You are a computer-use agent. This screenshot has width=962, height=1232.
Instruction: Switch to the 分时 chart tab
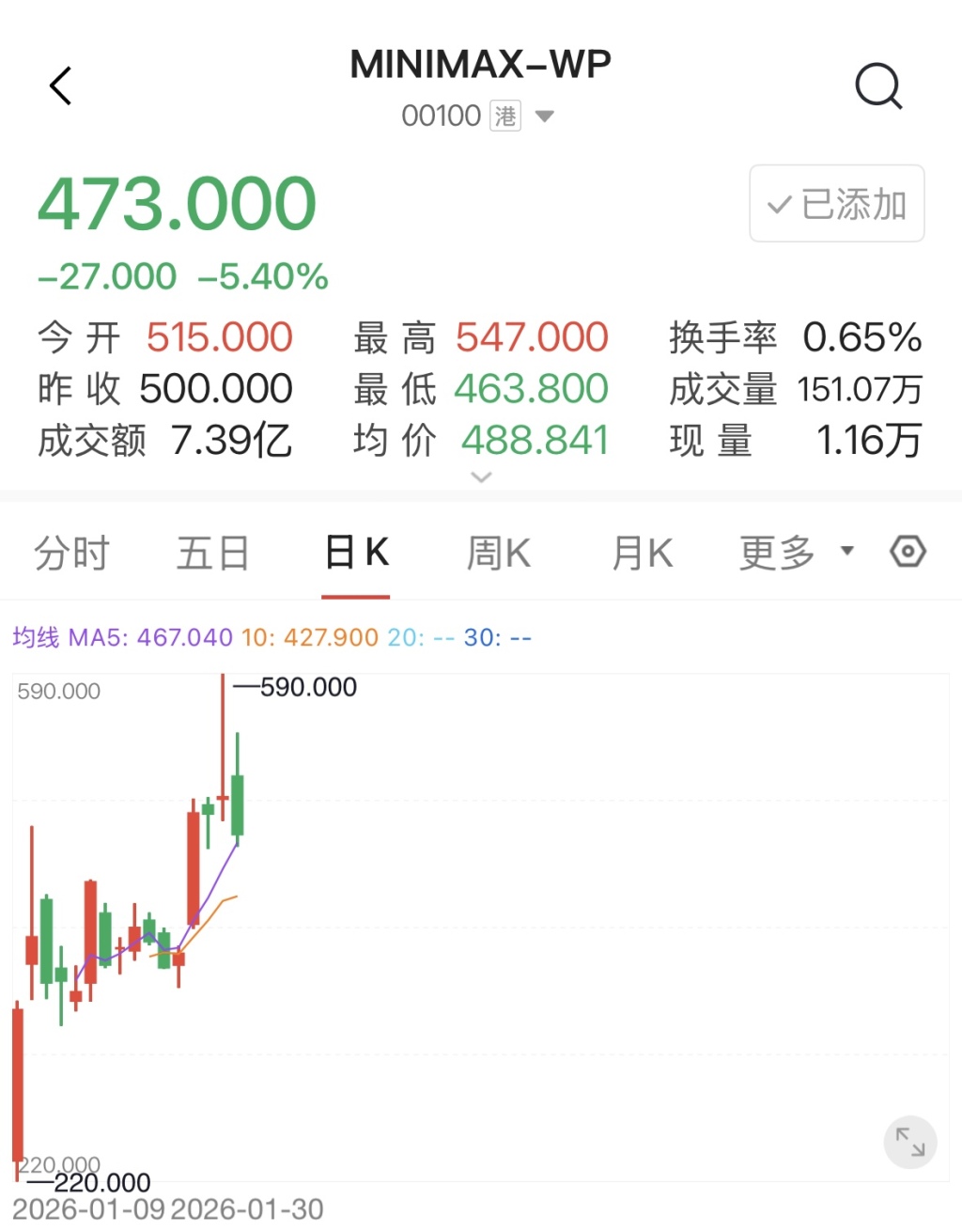pos(72,553)
